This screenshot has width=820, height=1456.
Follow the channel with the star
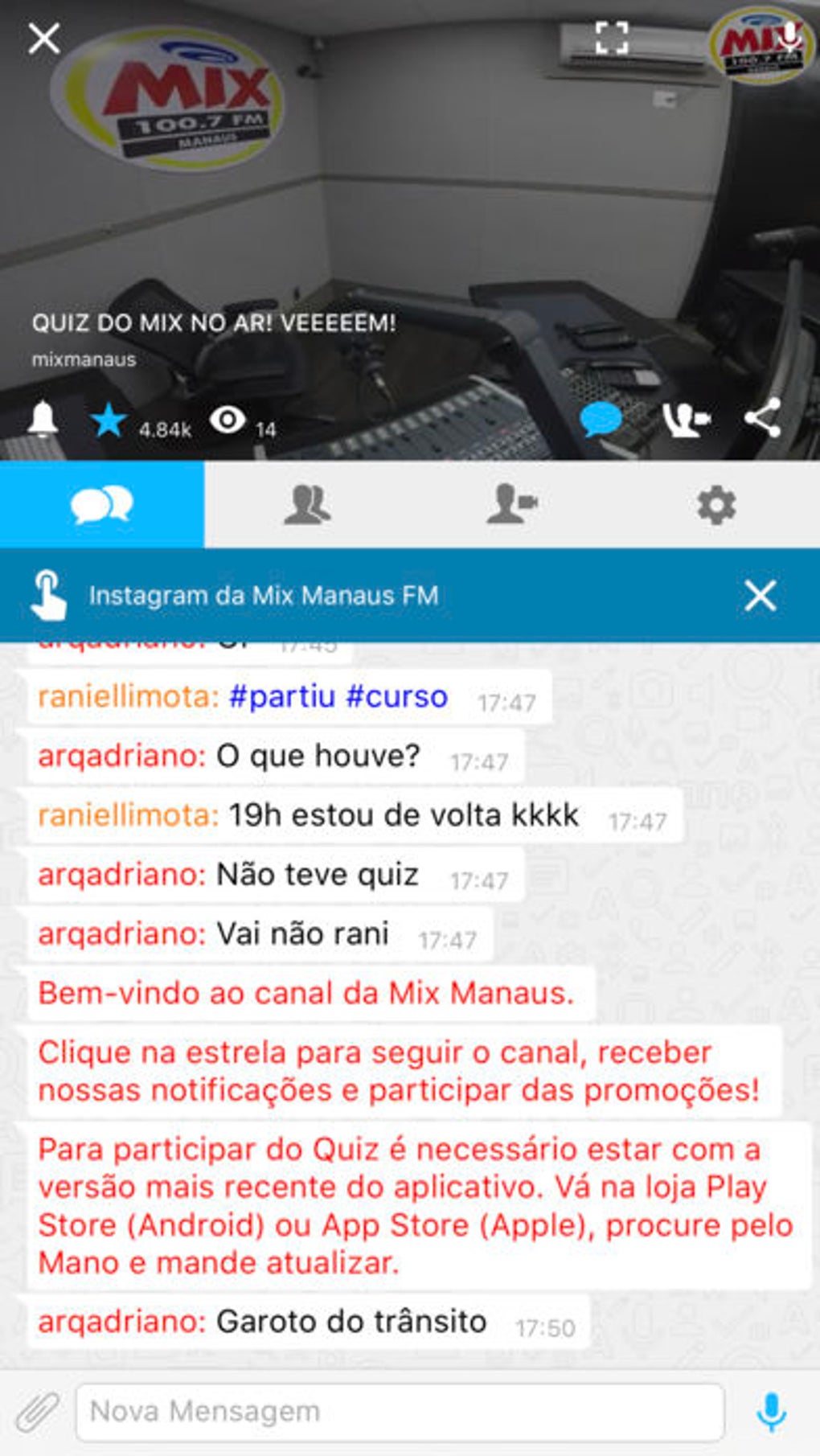pos(109,420)
